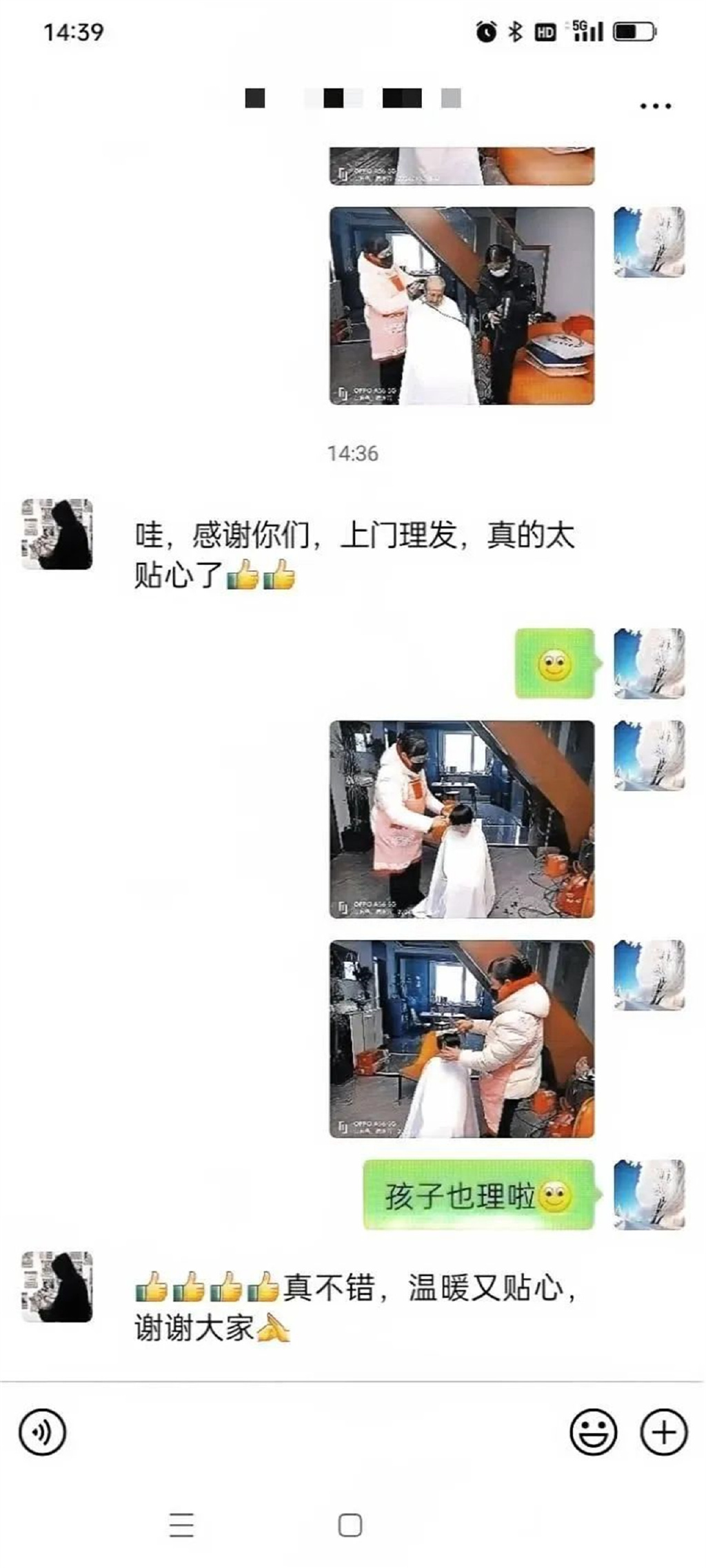Open the plus attachment menu
The height and width of the screenshot is (1568, 706).
coord(664,1432)
